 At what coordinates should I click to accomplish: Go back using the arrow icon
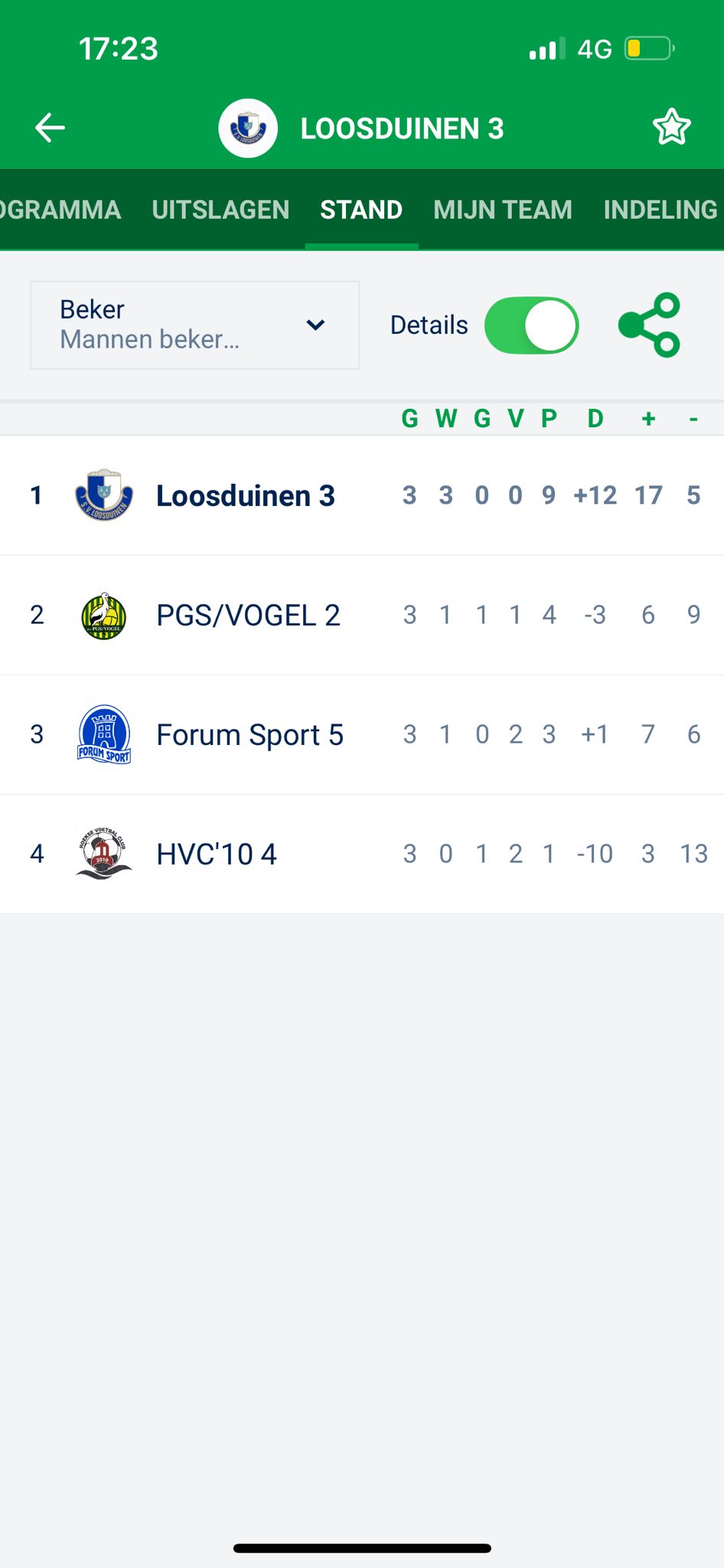51,128
